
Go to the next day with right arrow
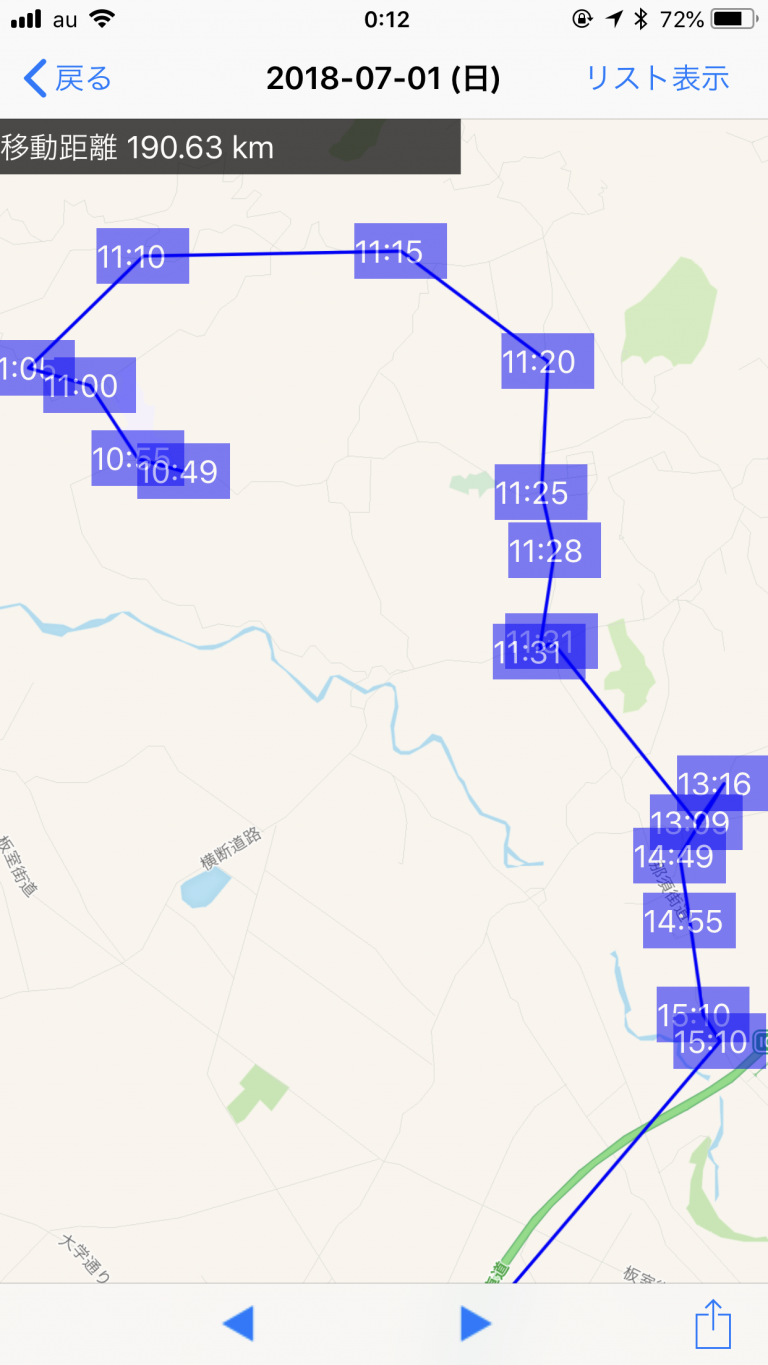[476, 1324]
